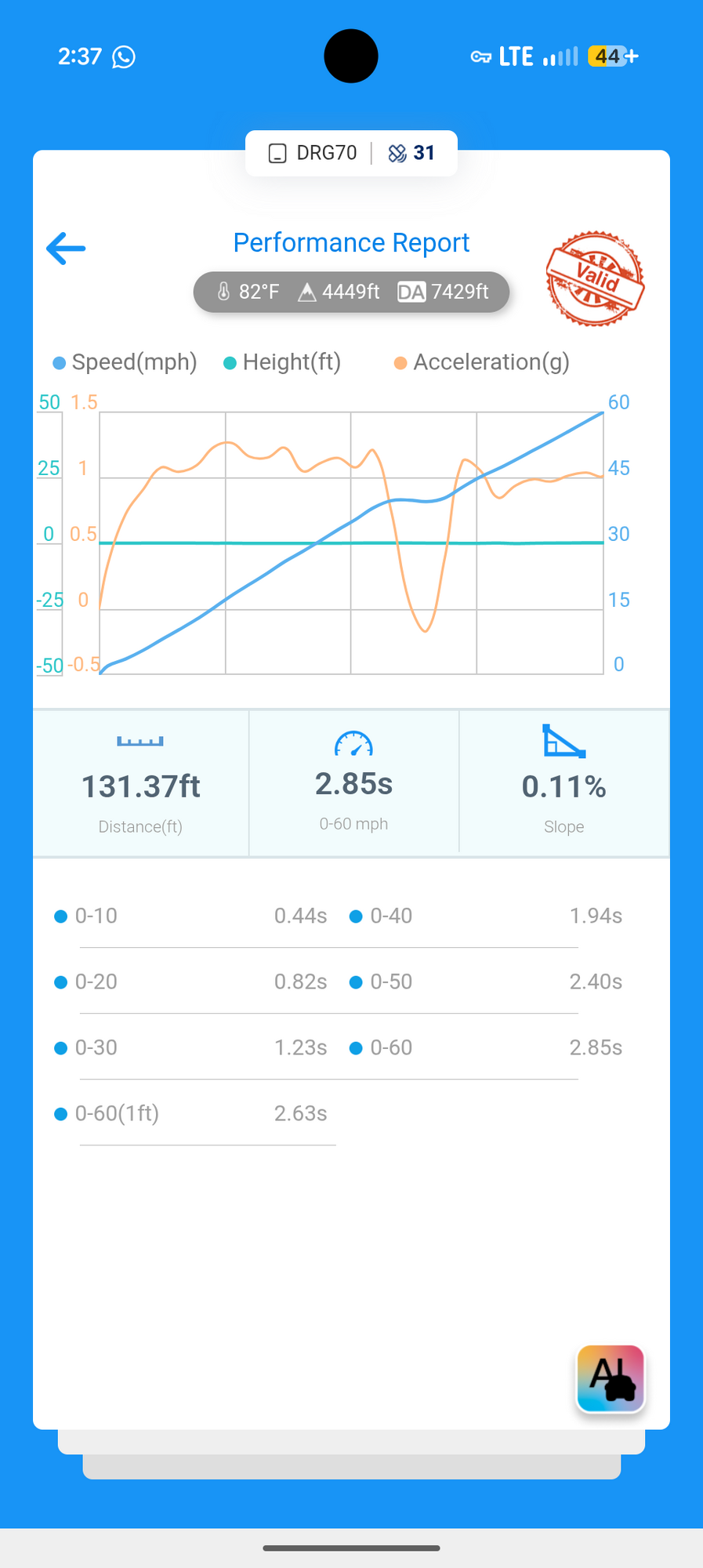Tap the DRG70 device status chip
Screen dimensions: 703x1568
click(x=351, y=153)
